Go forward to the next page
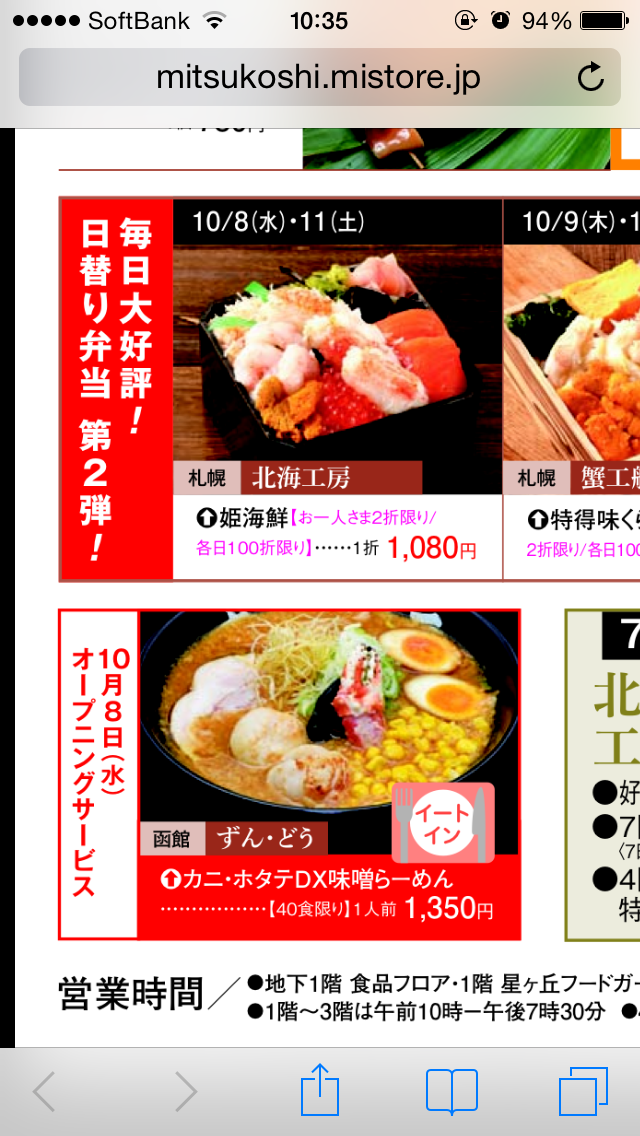The height and width of the screenshot is (1136, 640). tap(186, 1091)
